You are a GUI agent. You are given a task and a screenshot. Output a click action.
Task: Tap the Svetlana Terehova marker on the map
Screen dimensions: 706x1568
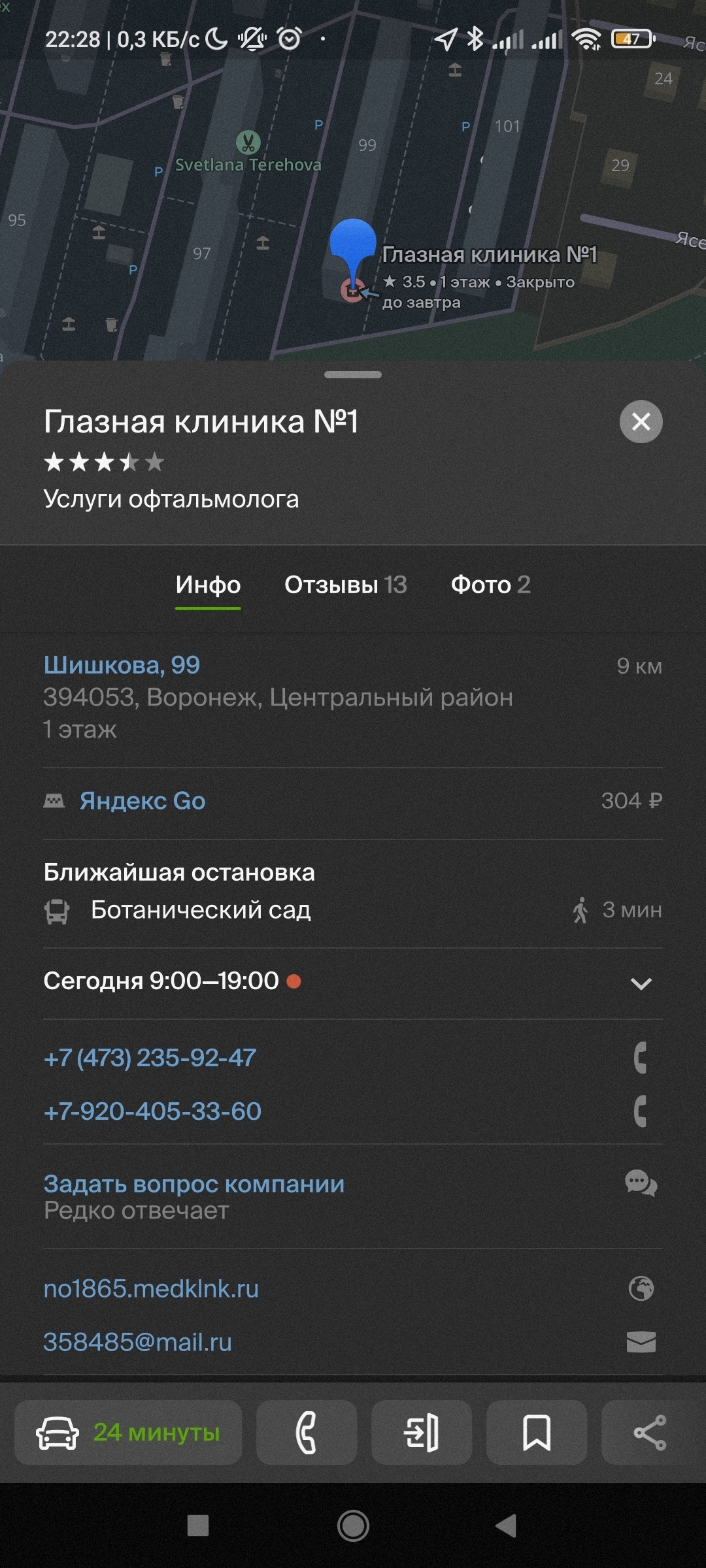click(x=248, y=142)
